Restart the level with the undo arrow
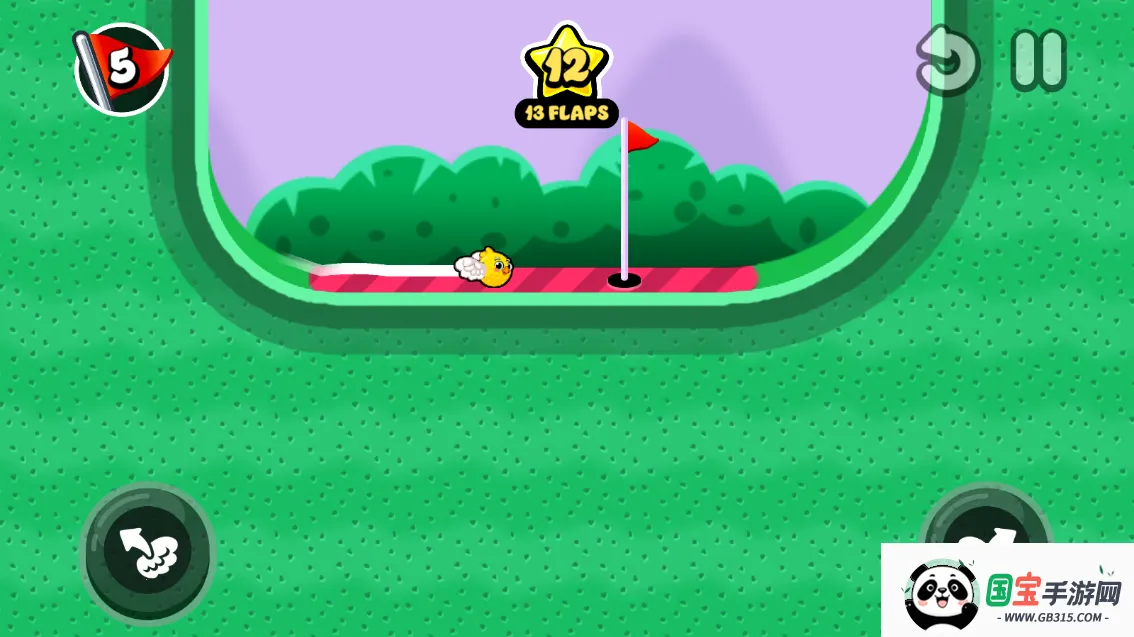The width and height of the screenshot is (1134, 637). click(947, 60)
